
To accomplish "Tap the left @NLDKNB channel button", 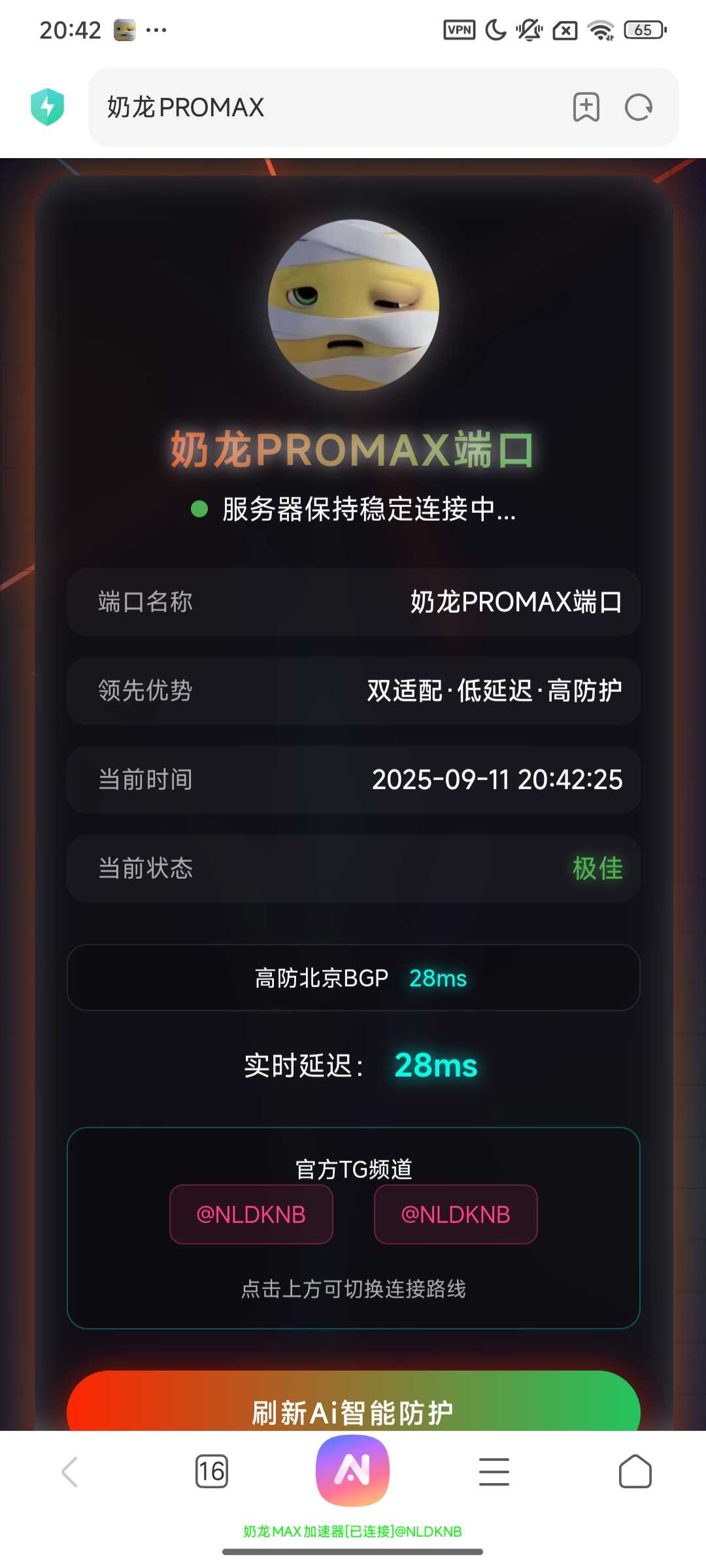I will (251, 1214).
